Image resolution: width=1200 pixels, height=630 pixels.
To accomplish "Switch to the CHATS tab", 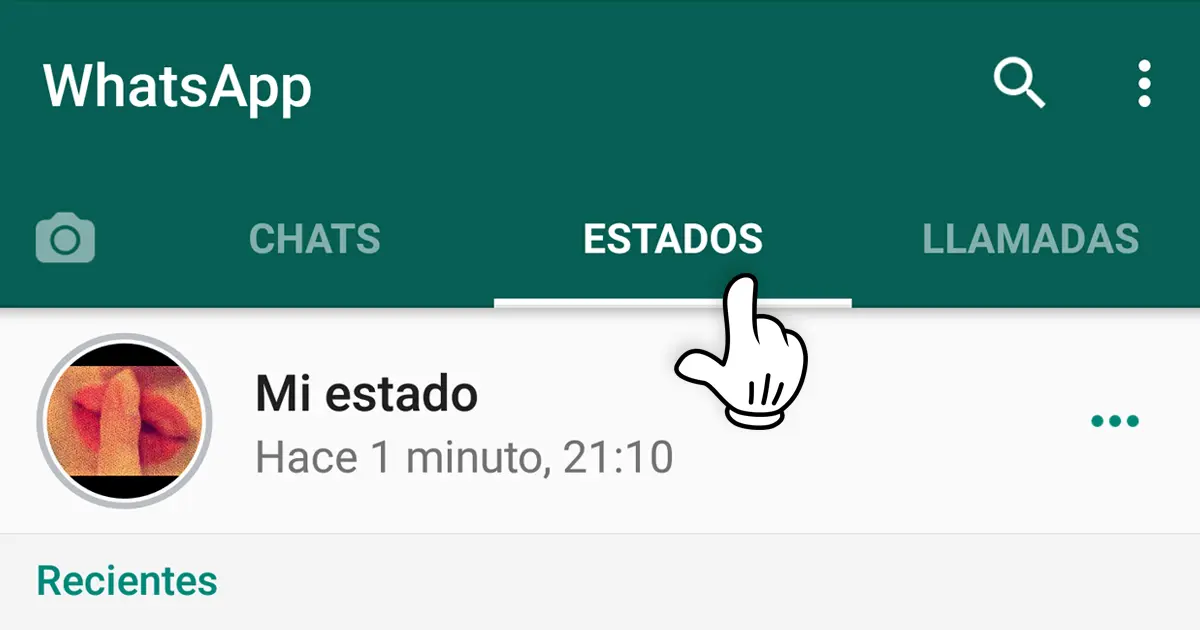I will pos(314,240).
